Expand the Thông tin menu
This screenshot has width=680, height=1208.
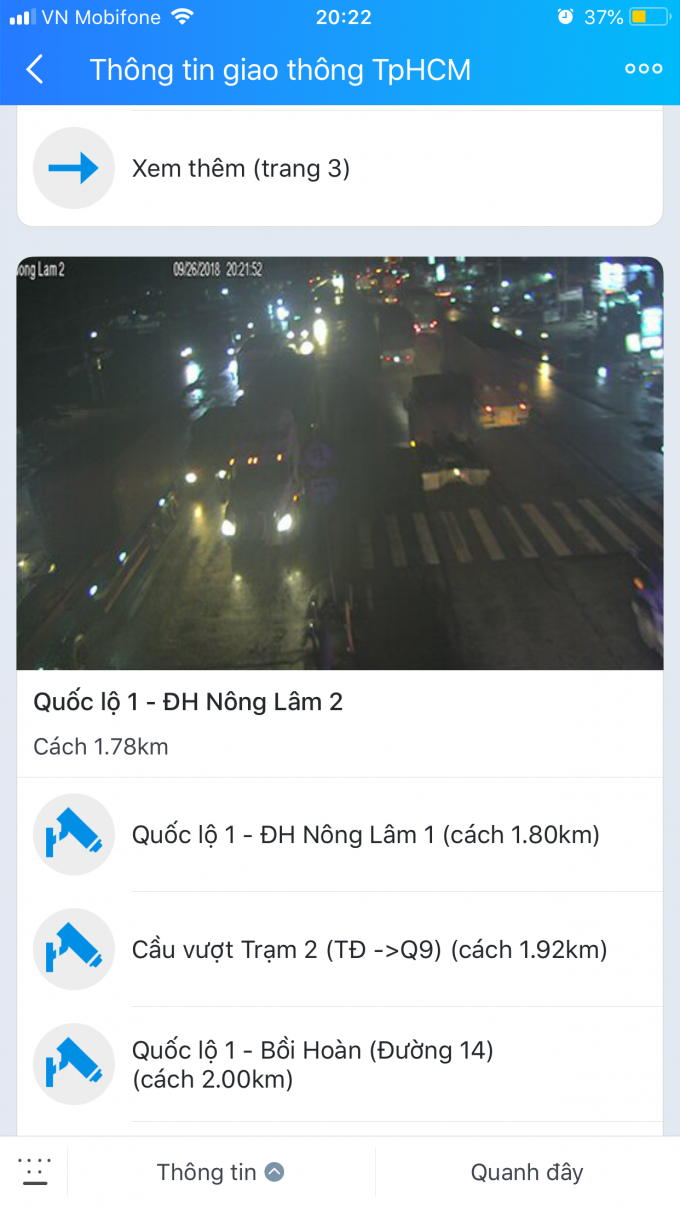point(220,1172)
